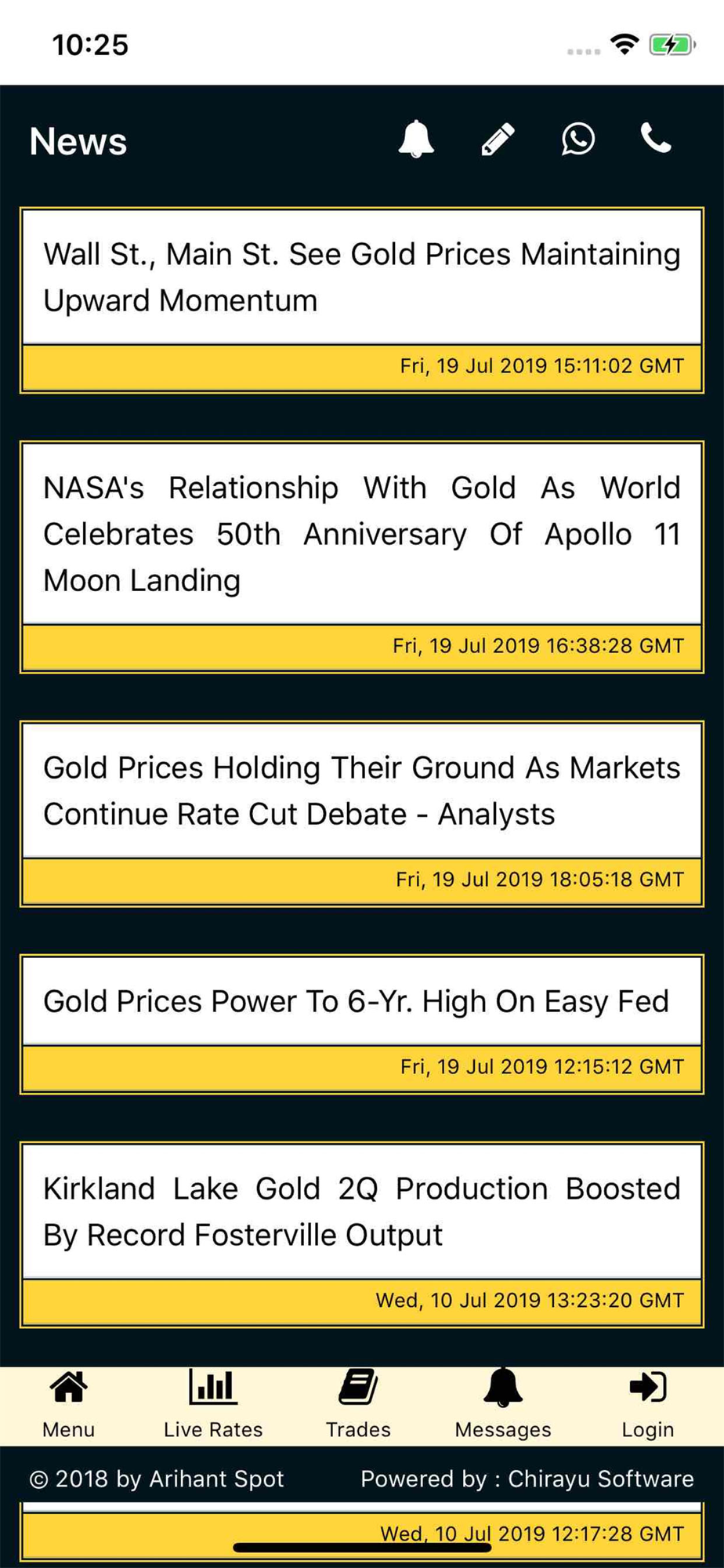This screenshot has height=1568, width=724.
Task: Open the Kirkland Lake Gold 2Q article
Action: [x=362, y=1235]
